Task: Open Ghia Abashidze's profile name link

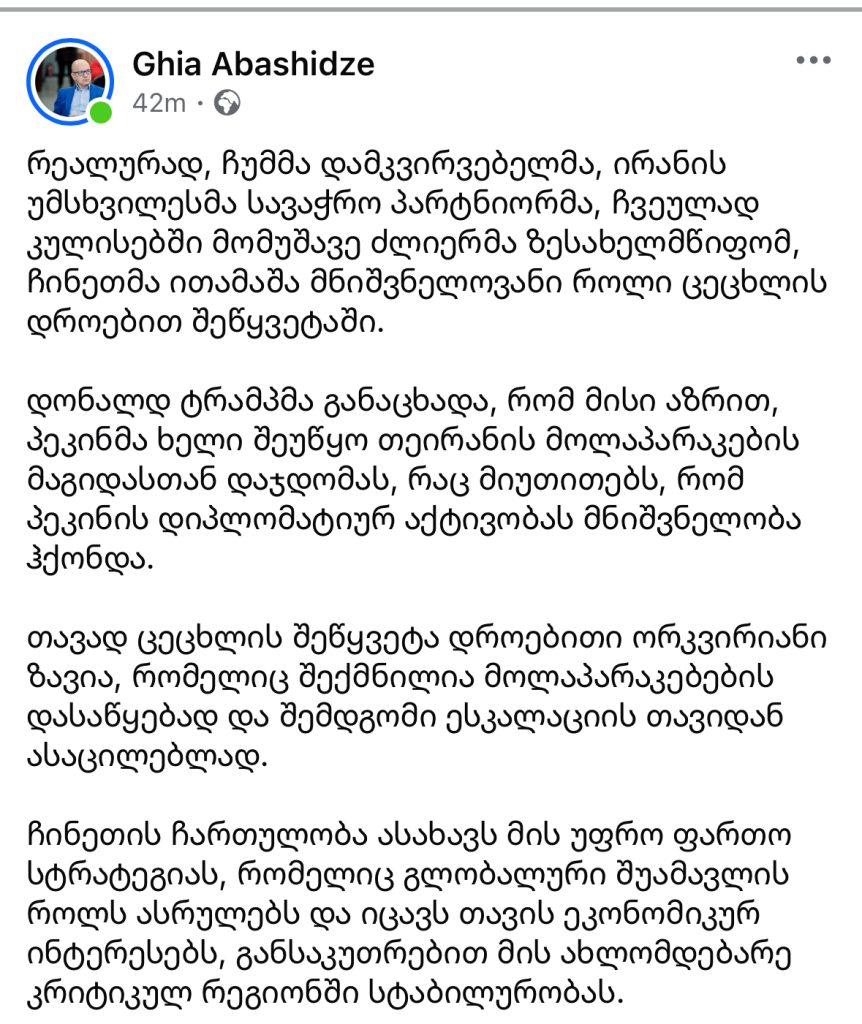Action: pyautogui.click(x=253, y=65)
